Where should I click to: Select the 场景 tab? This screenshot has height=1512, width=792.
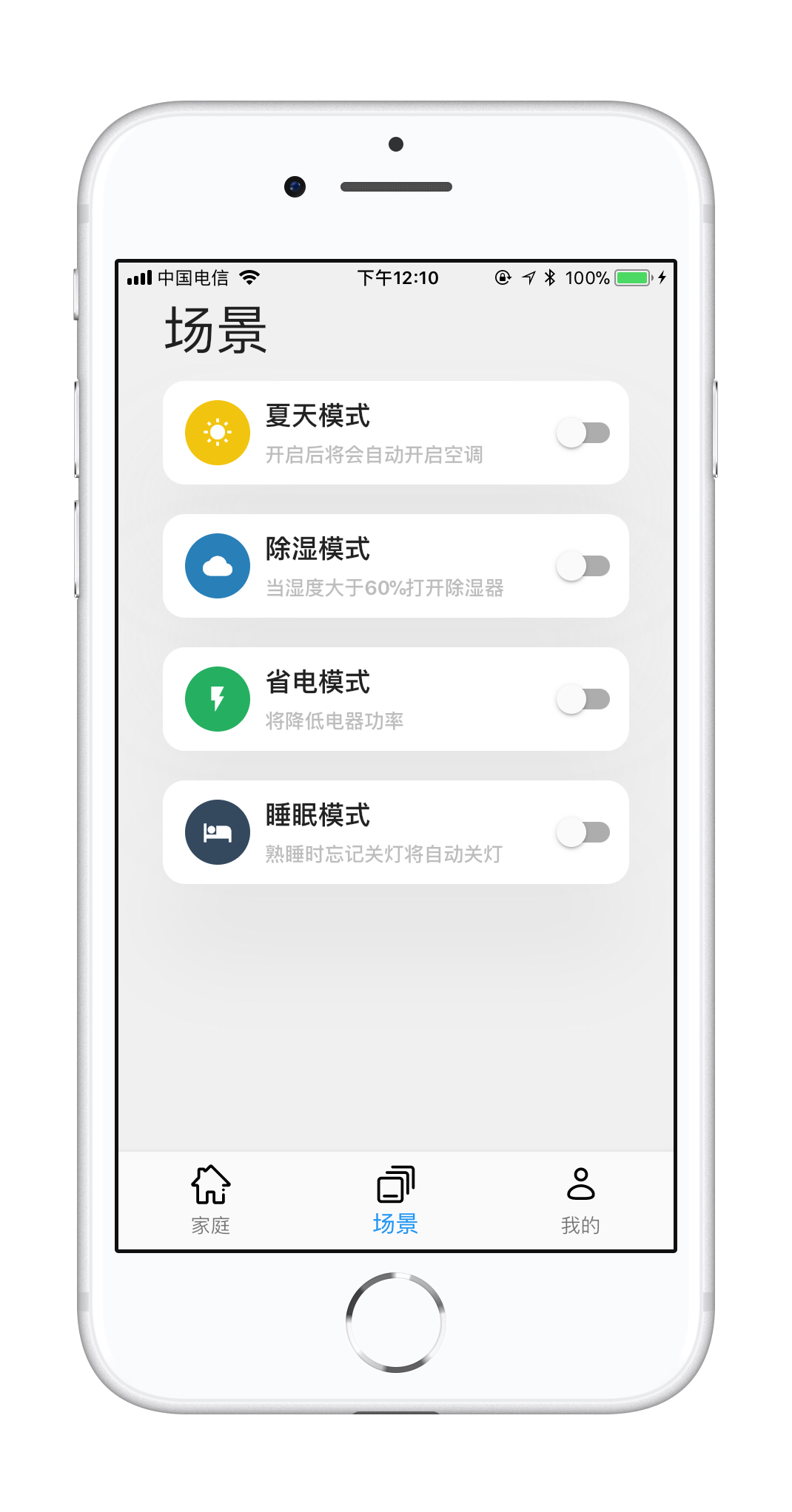pyautogui.click(x=395, y=1200)
